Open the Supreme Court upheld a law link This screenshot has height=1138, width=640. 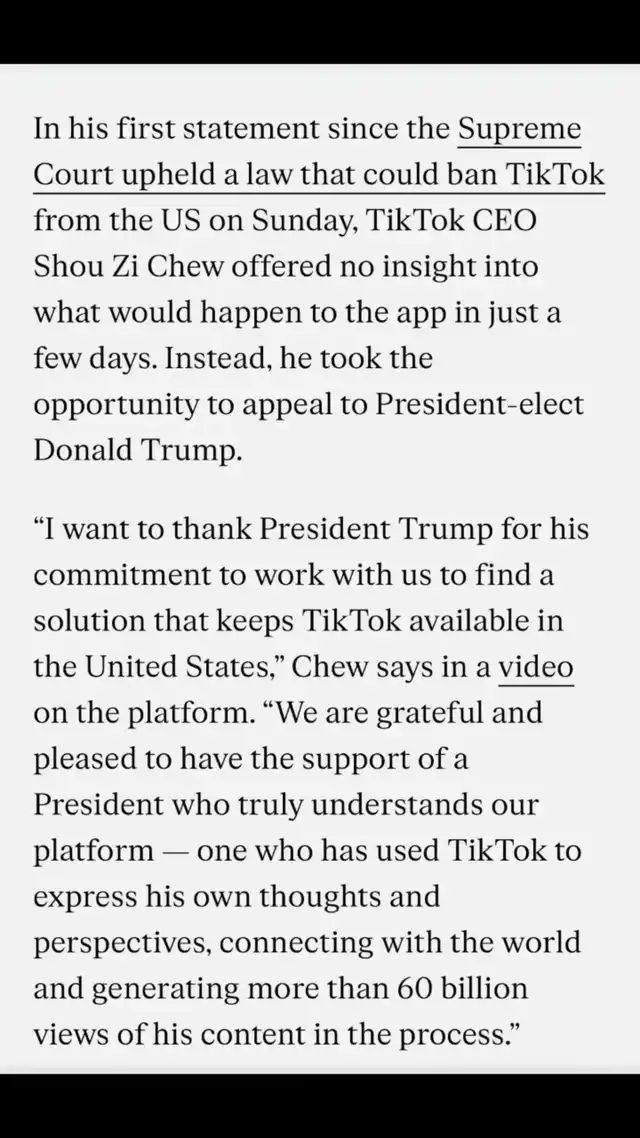point(319,175)
